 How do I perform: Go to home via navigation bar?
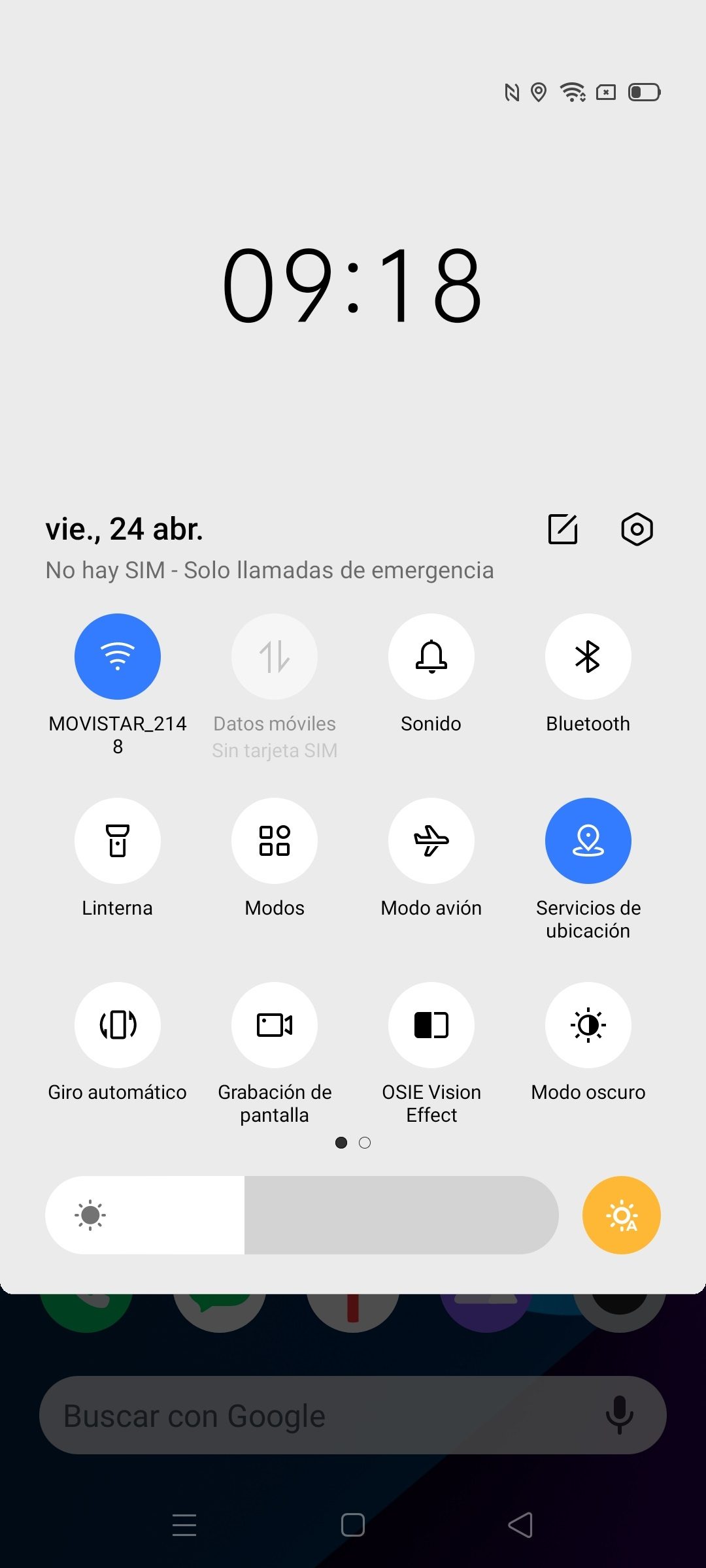pyautogui.click(x=353, y=1525)
